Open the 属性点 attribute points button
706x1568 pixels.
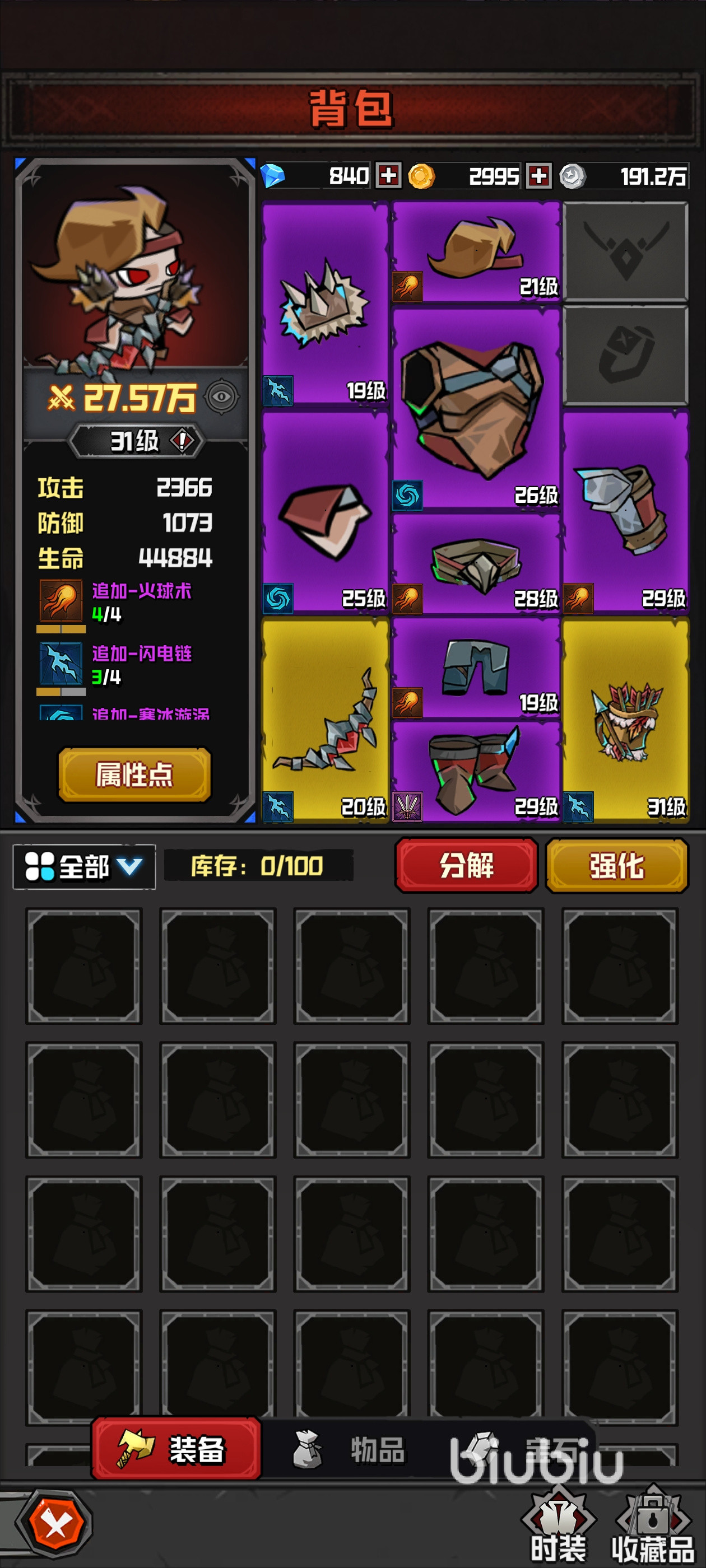134,774
